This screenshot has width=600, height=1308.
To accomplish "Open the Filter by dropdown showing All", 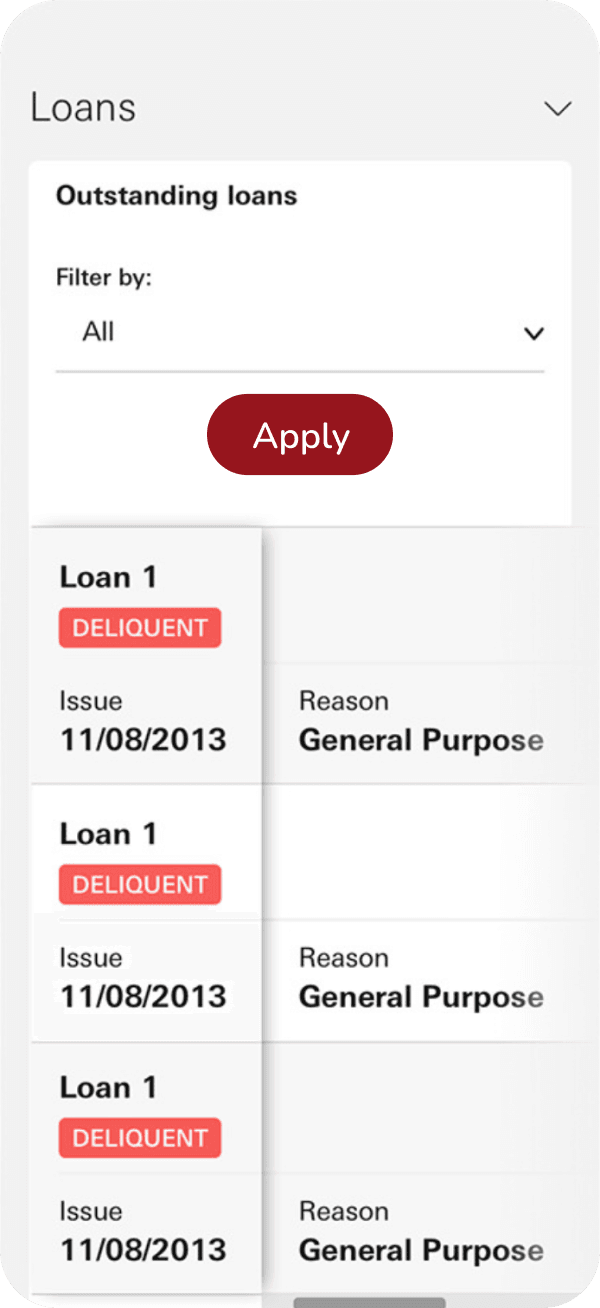I will pyautogui.click(x=300, y=333).
